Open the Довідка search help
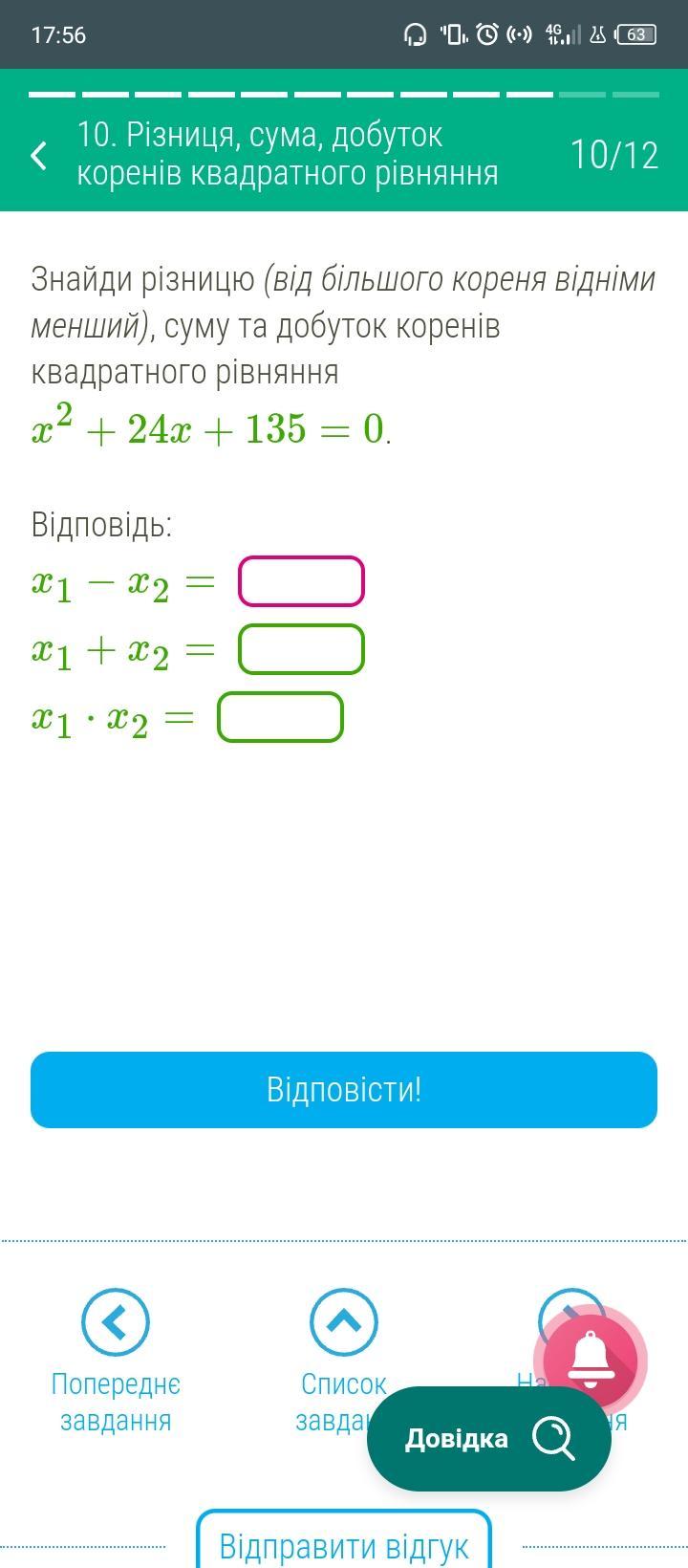The height and width of the screenshot is (1568, 688). 488,1438
